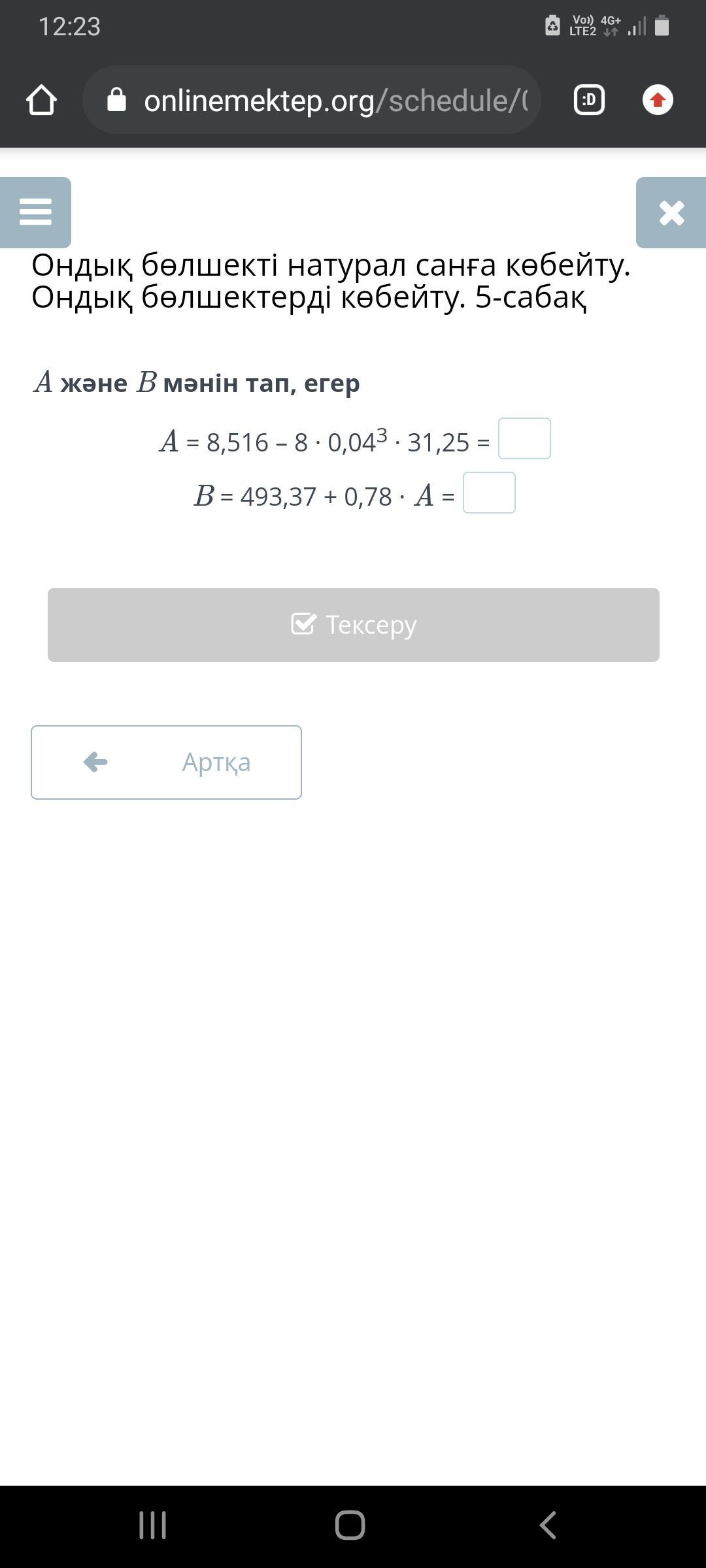Select the answer box for B

tap(489, 493)
